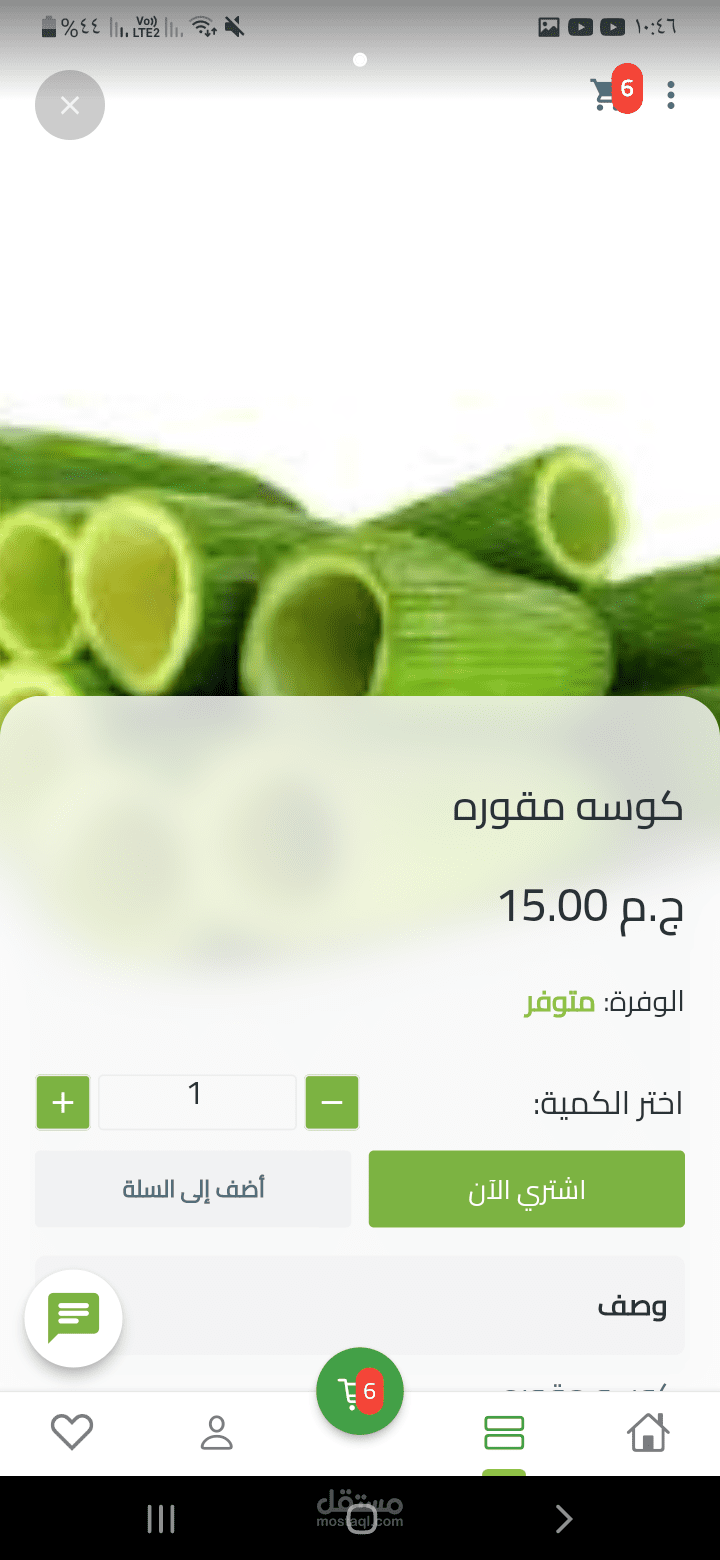Open the chat floating button
Image resolution: width=720 pixels, height=1560 pixels.
[x=74, y=1318]
